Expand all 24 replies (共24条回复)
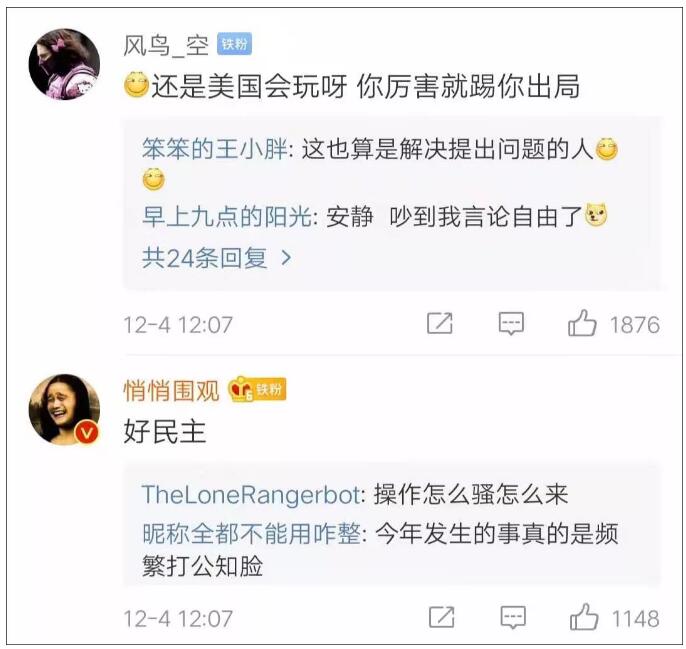The width and height of the screenshot is (686, 649). pyautogui.click(x=217, y=258)
